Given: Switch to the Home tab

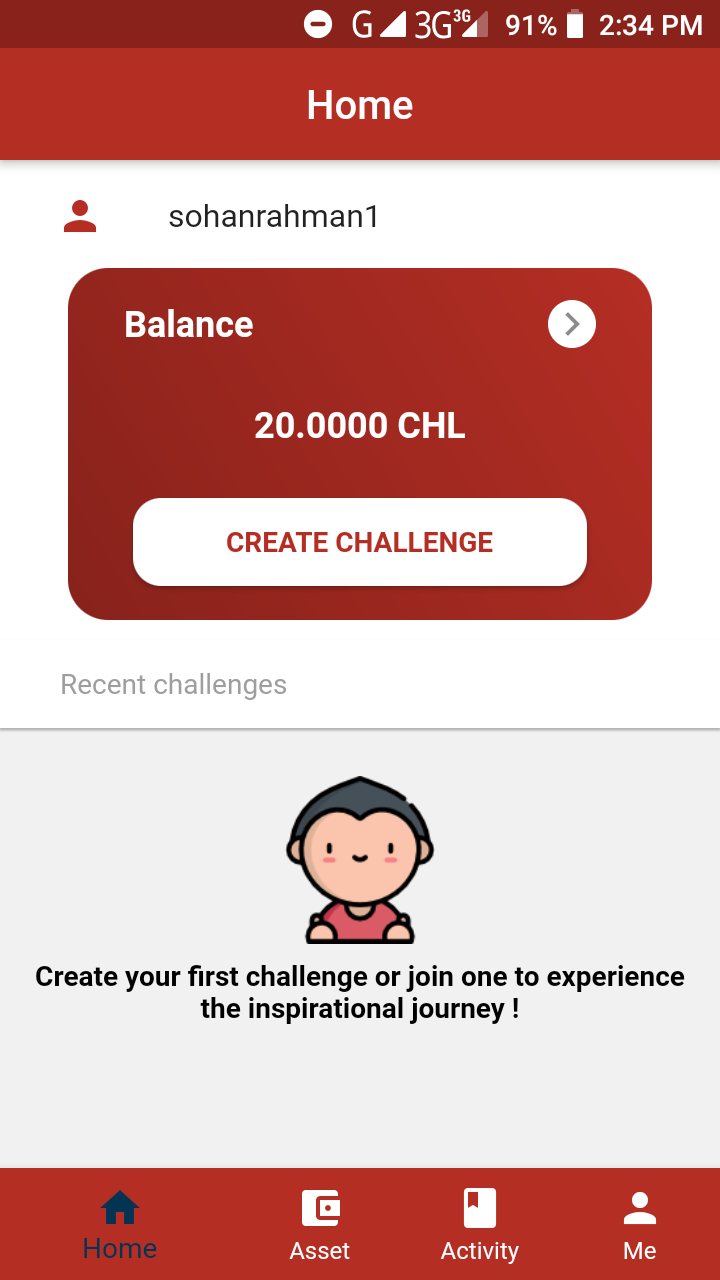Looking at the screenshot, I should 120,1225.
